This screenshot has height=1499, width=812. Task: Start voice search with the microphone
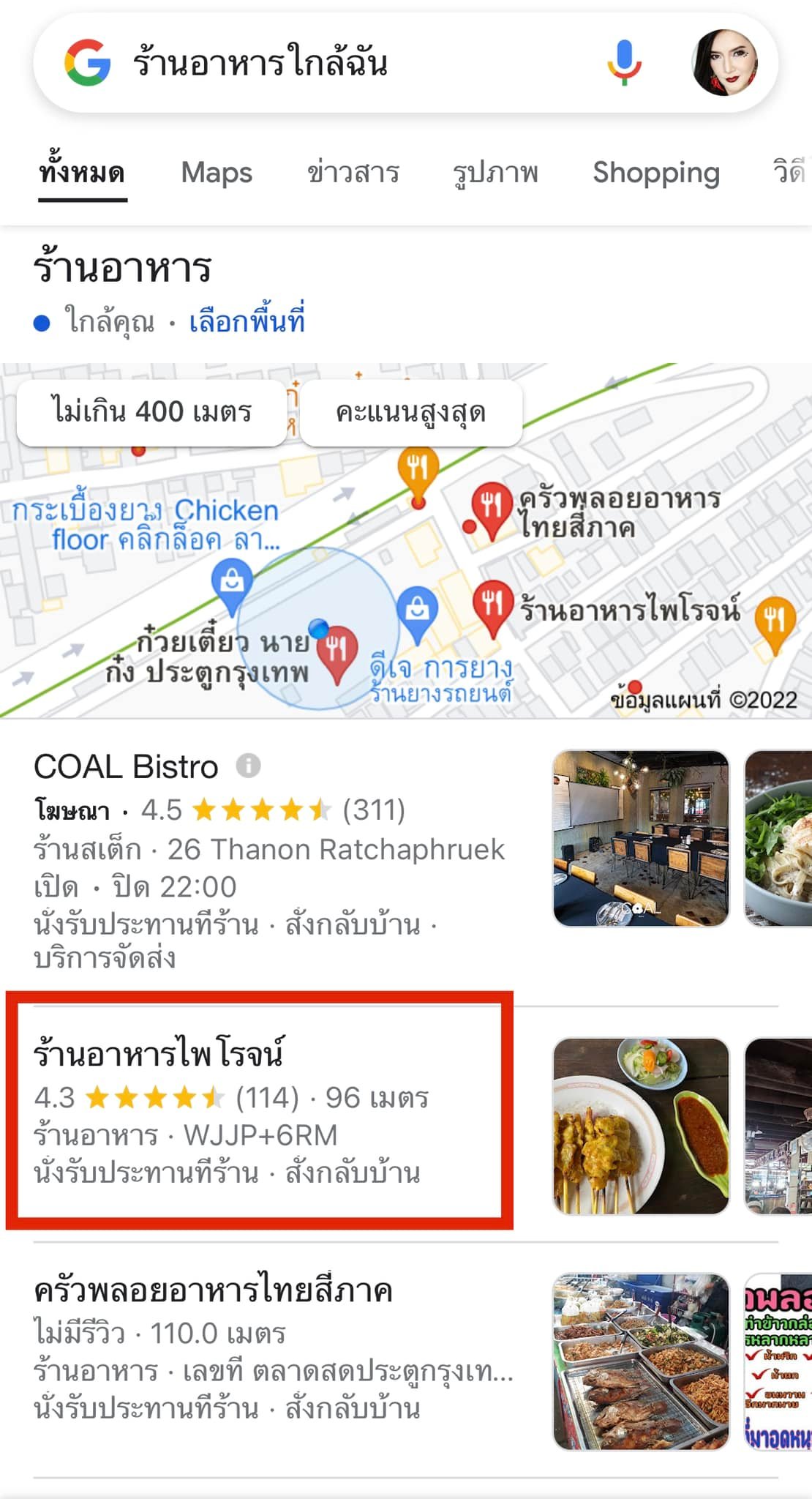click(x=624, y=62)
